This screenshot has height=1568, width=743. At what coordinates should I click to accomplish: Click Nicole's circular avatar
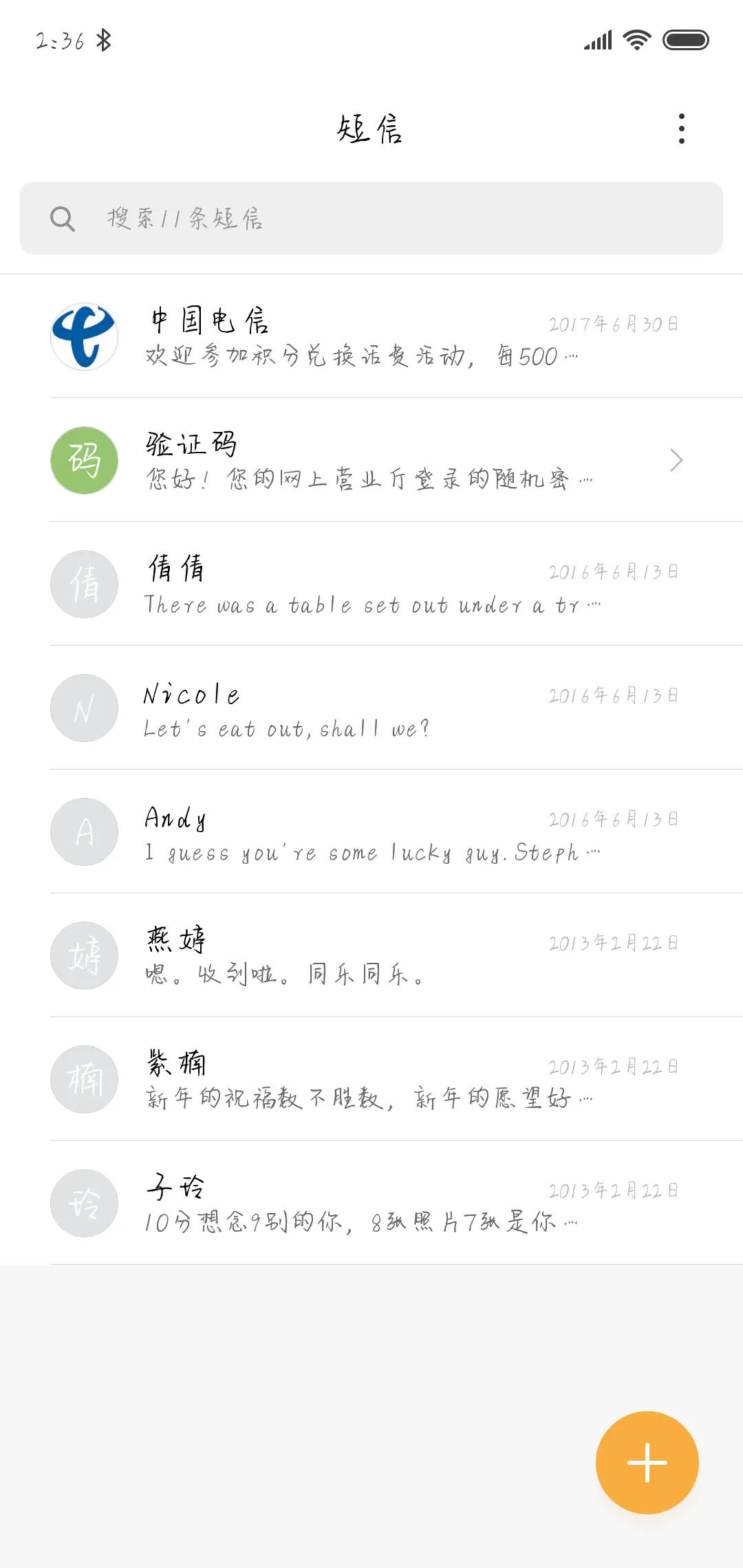click(84, 708)
